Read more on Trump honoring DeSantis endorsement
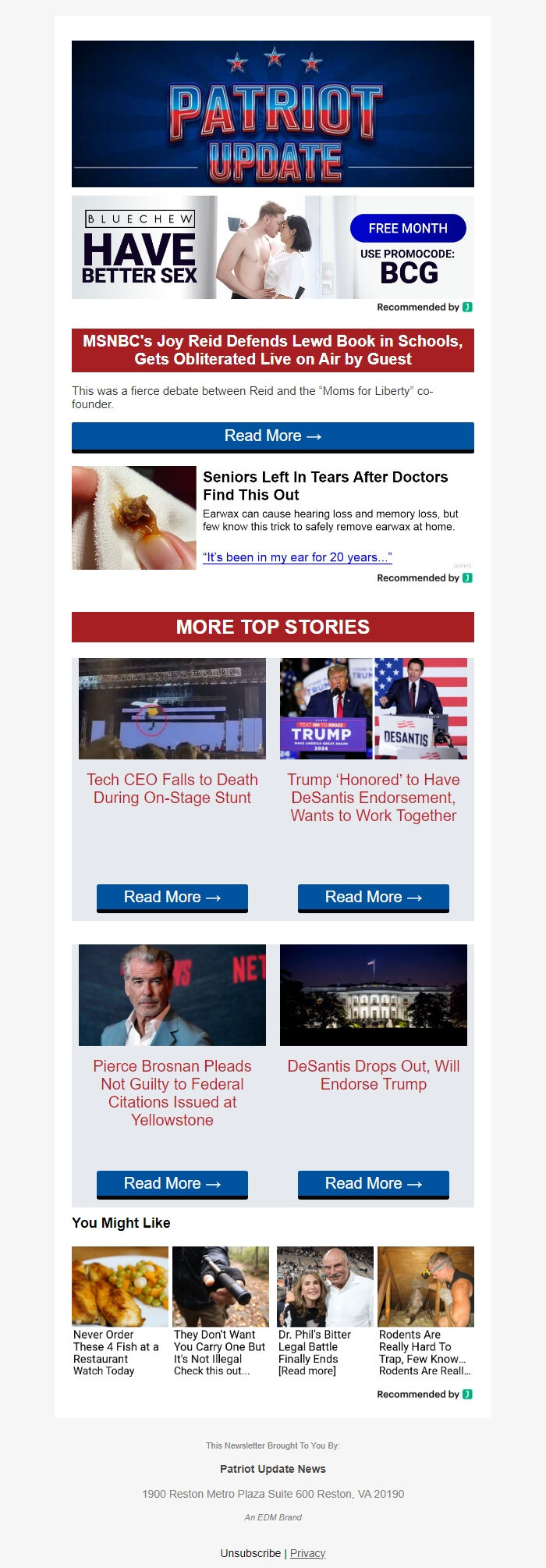Image resolution: width=546 pixels, height=1568 pixels. [373, 898]
